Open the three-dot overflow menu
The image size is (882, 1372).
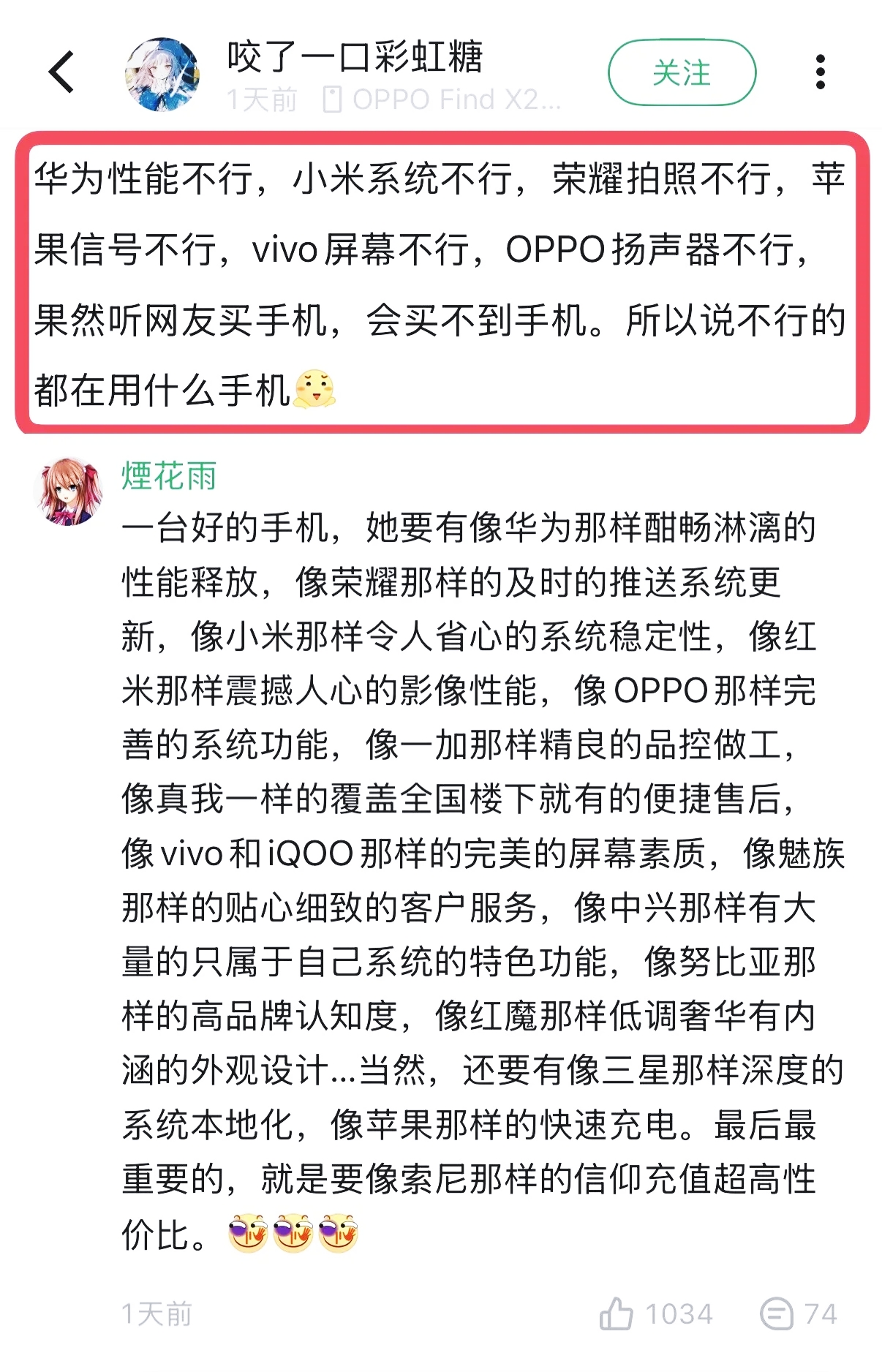[820, 72]
